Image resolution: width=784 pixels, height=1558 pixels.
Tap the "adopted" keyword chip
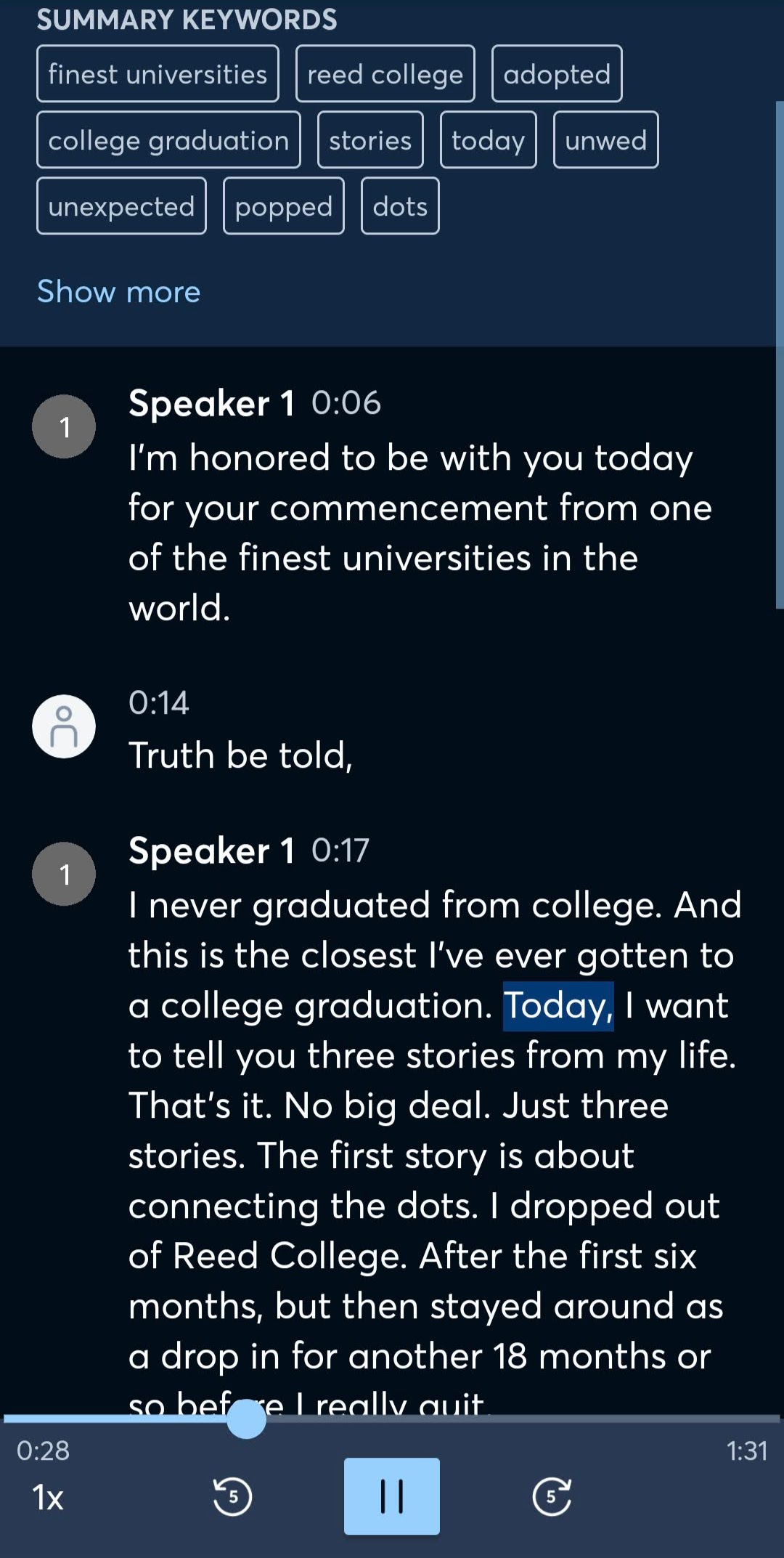[557, 73]
